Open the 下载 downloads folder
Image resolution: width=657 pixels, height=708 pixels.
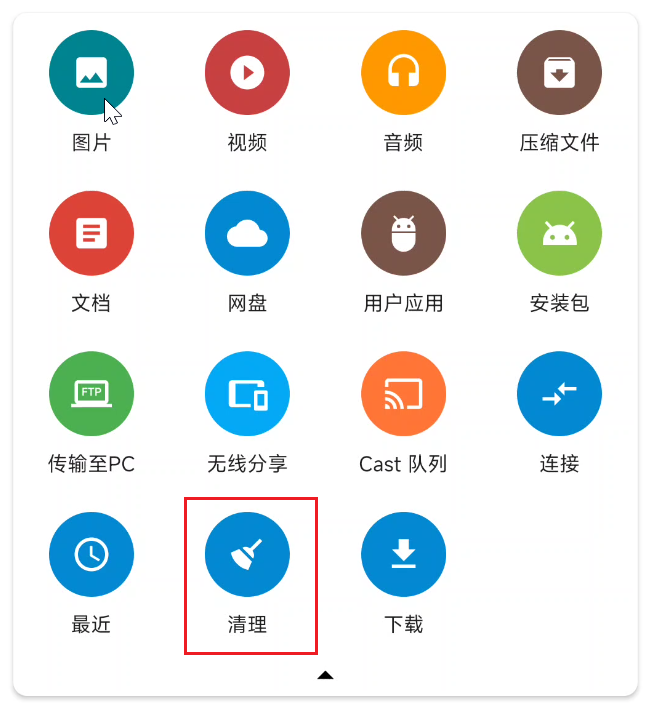tap(403, 554)
